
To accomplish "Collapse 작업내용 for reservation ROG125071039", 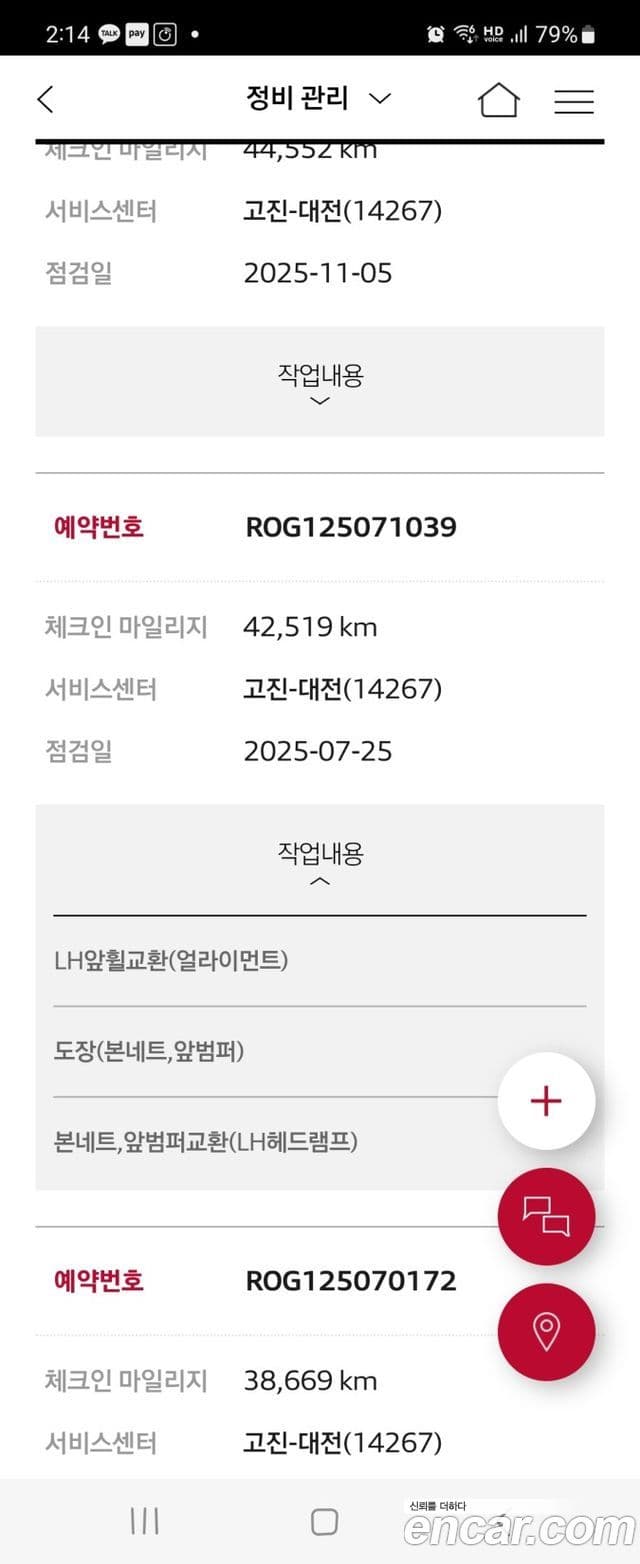I will [319, 863].
